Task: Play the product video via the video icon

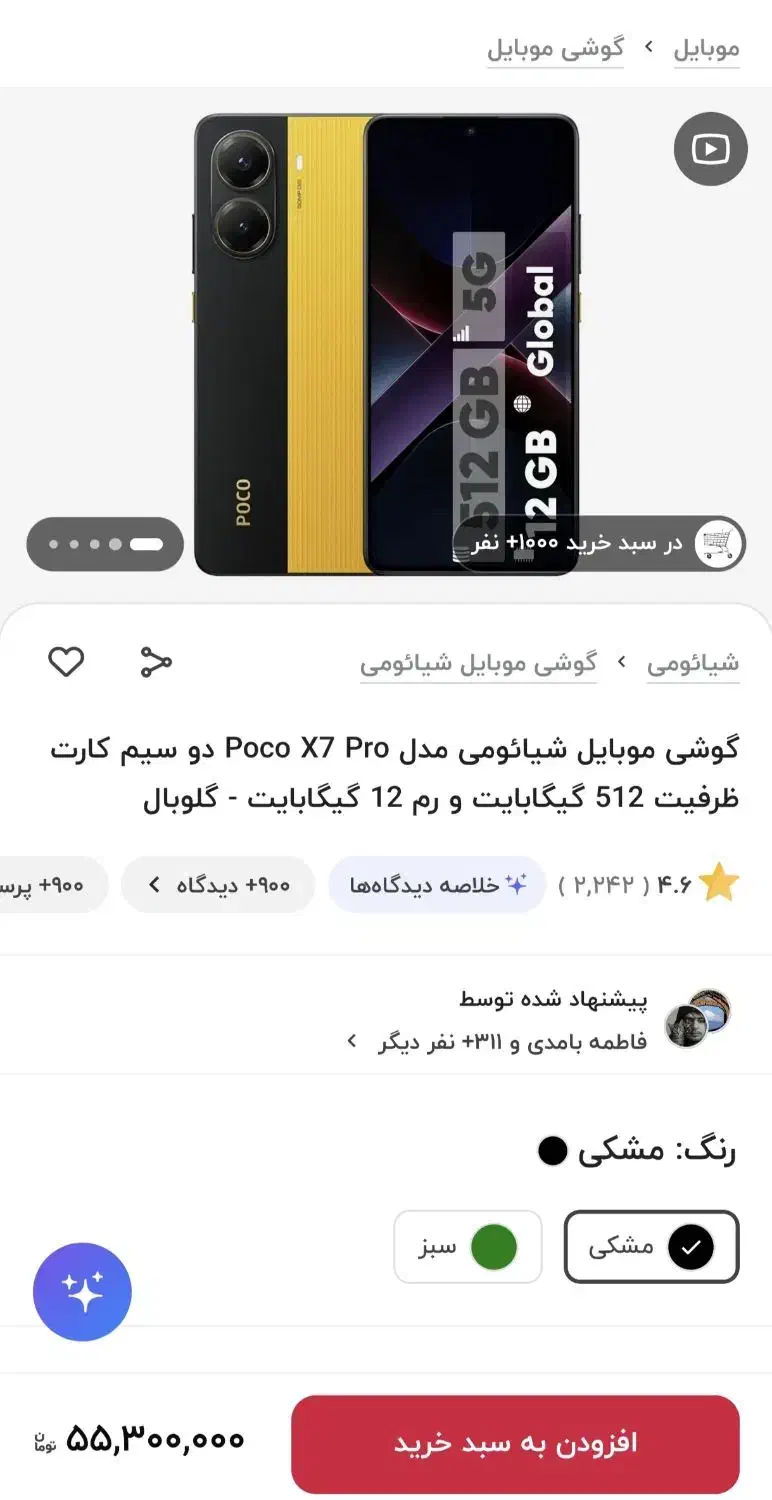Action: (x=710, y=148)
